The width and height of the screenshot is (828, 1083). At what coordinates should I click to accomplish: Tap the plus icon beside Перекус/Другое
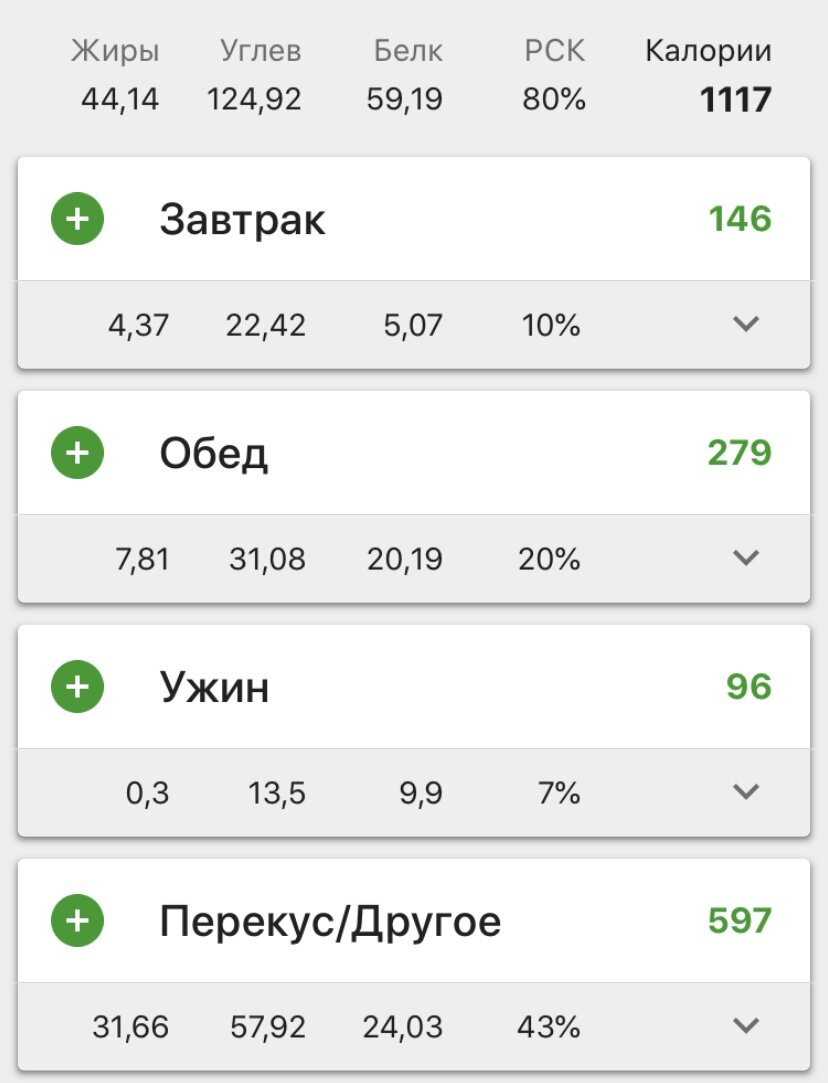point(76,921)
